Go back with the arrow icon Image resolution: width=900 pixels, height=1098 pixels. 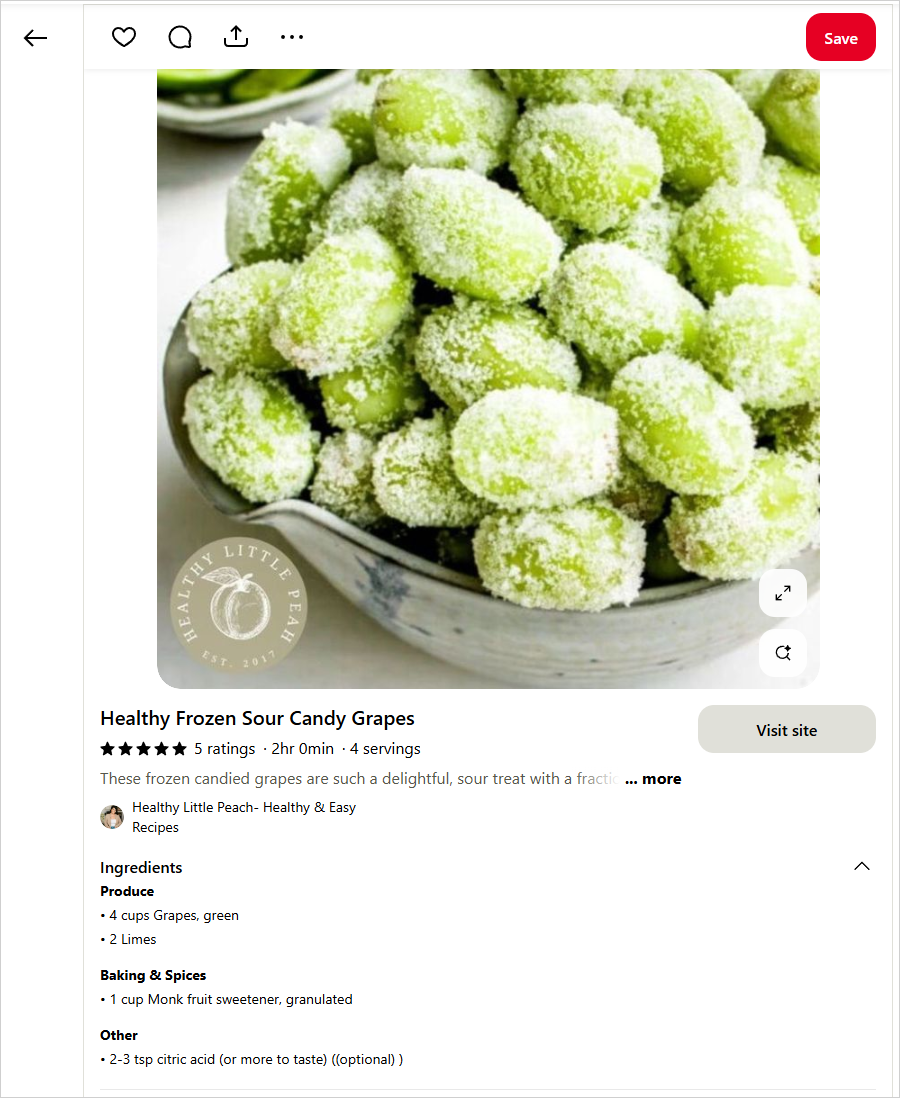tap(36, 38)
